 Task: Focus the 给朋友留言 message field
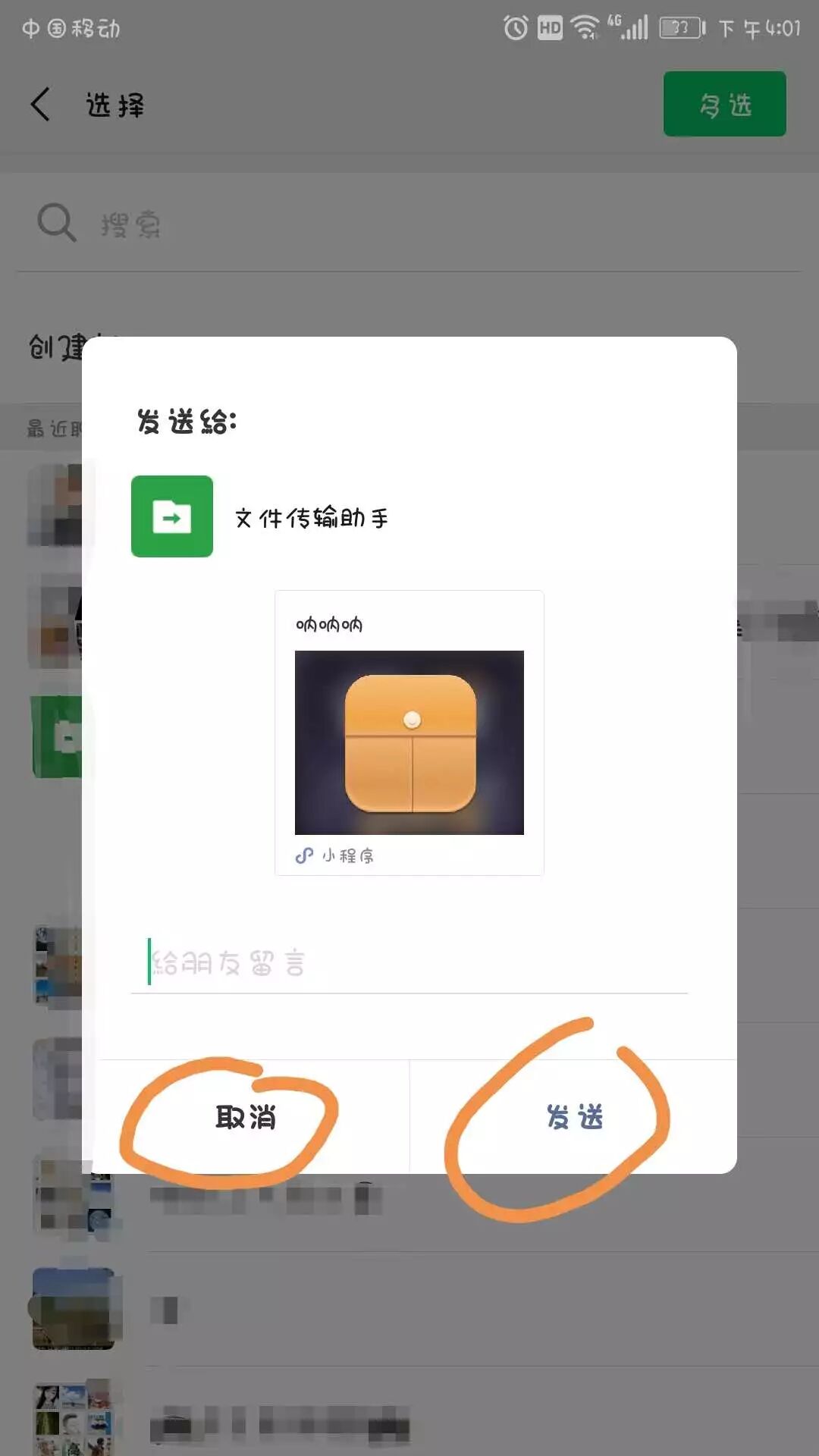click(409, 963)
